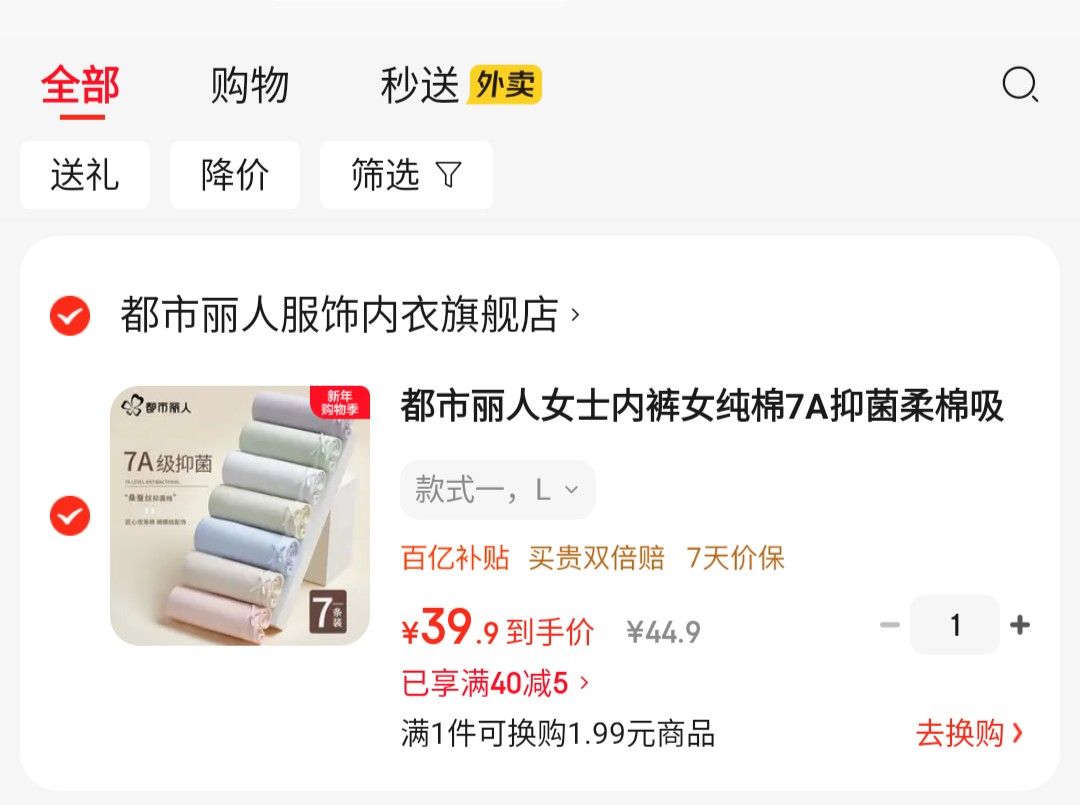
Task: Open the 都市丽人女士内裤女纯棉 product title
Action: click(702, 406)
